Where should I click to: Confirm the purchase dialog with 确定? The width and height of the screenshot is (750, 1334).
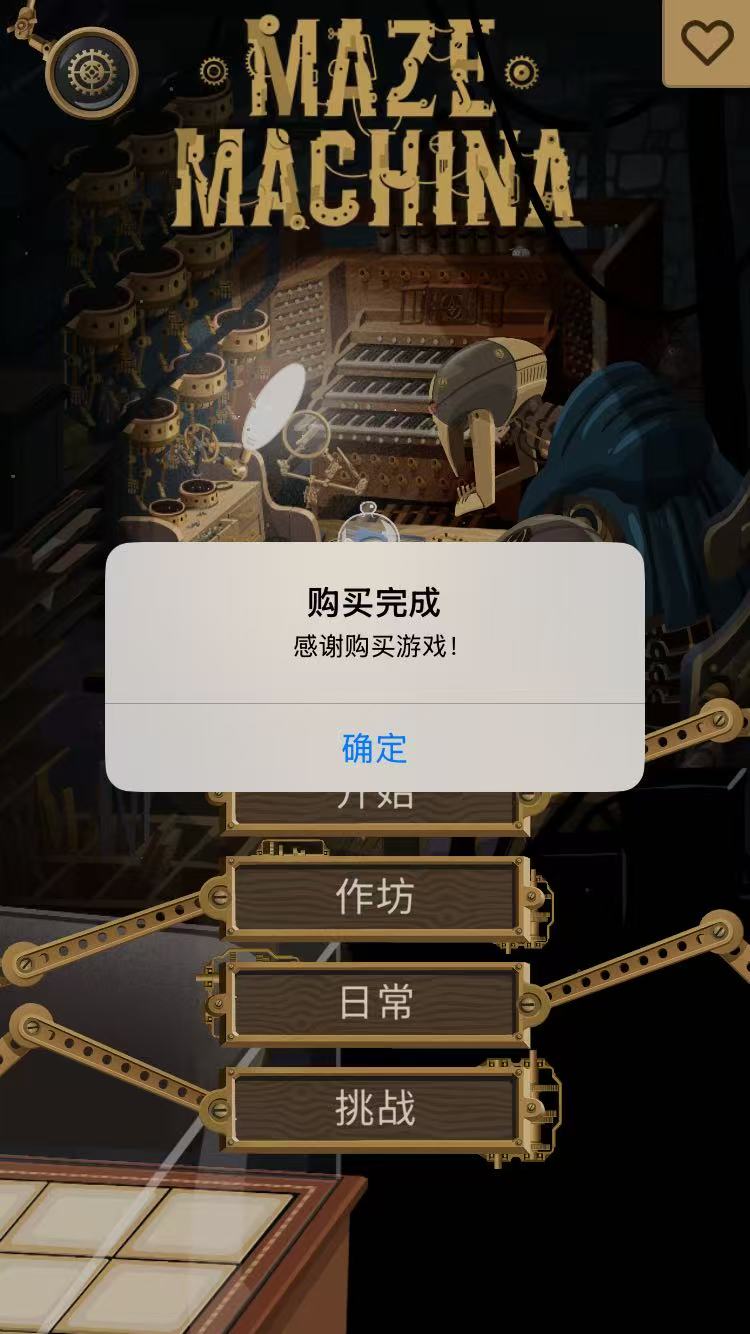[x=374, y=748]
